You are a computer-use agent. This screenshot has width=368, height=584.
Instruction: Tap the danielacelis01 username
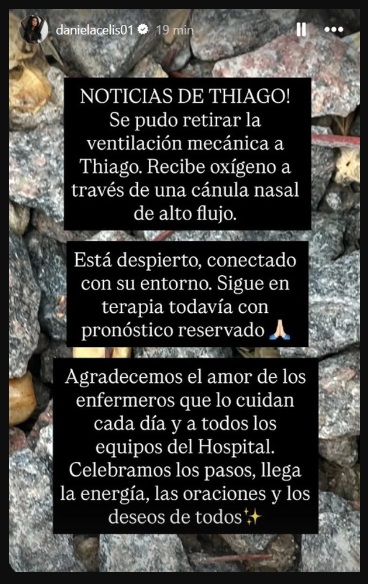pyautogui.click(x=94, y=30)
